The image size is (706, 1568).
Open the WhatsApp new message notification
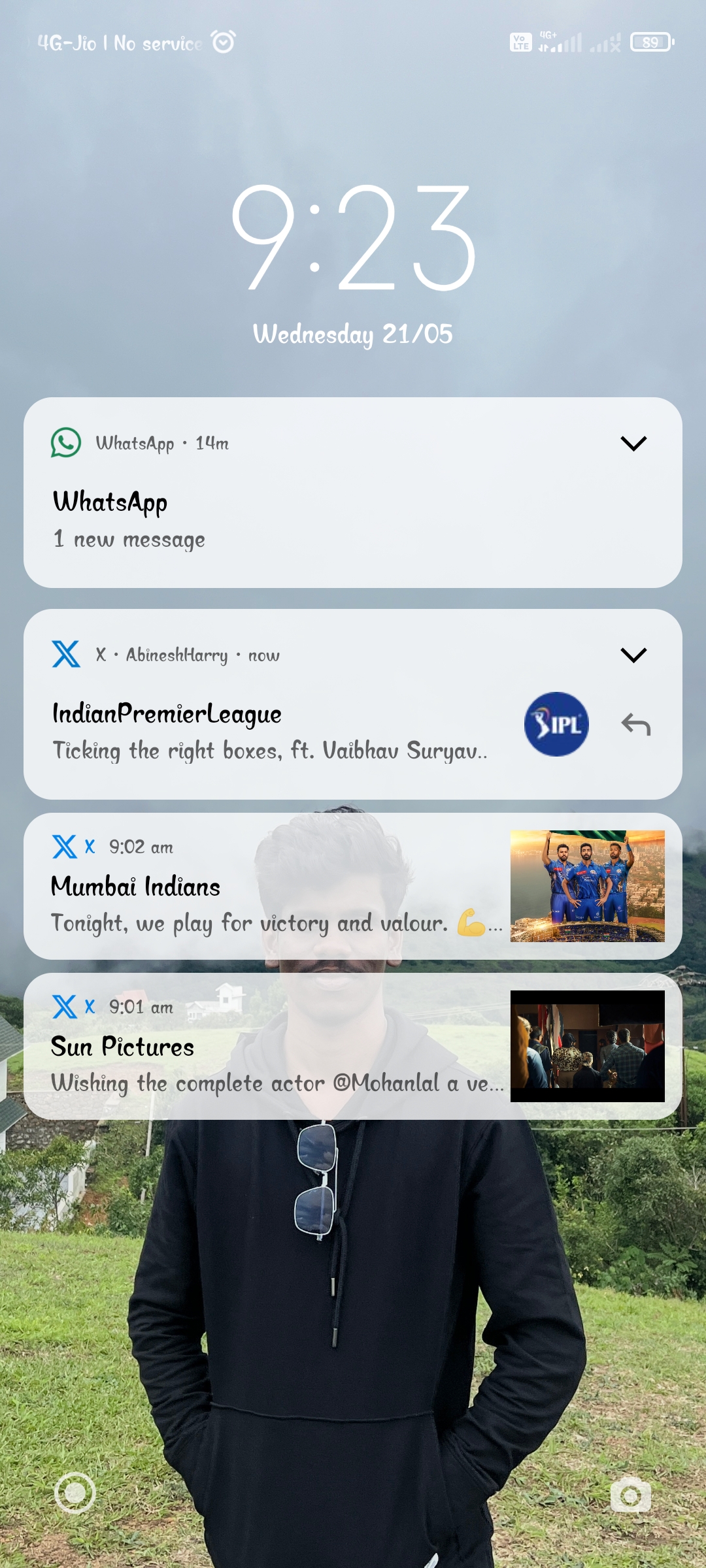tap(353, 493)
